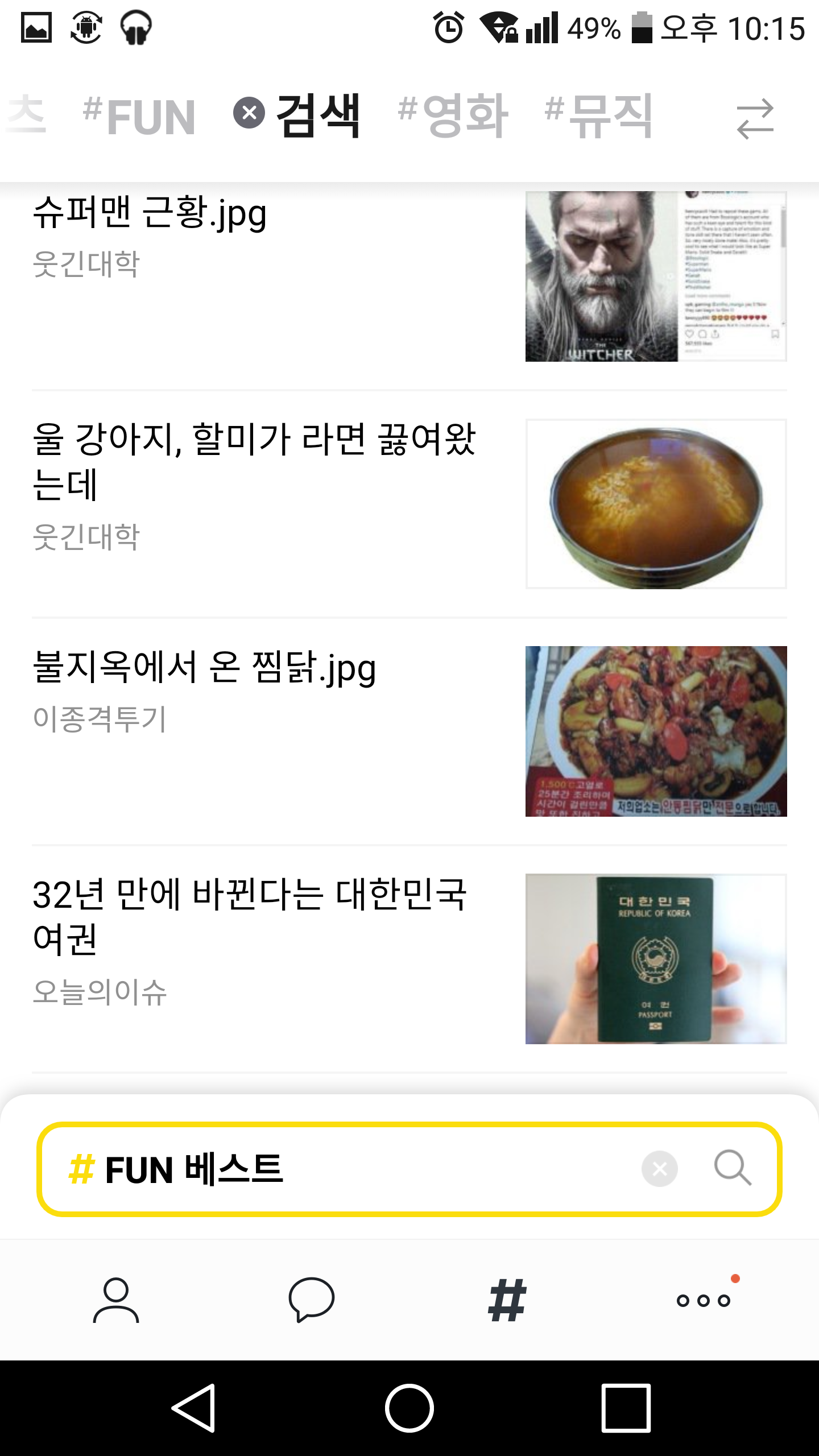Close the 검색 tab
The width and height of the screenshot is (819, 1456).
pyautogui.click(x=249, y=113)
